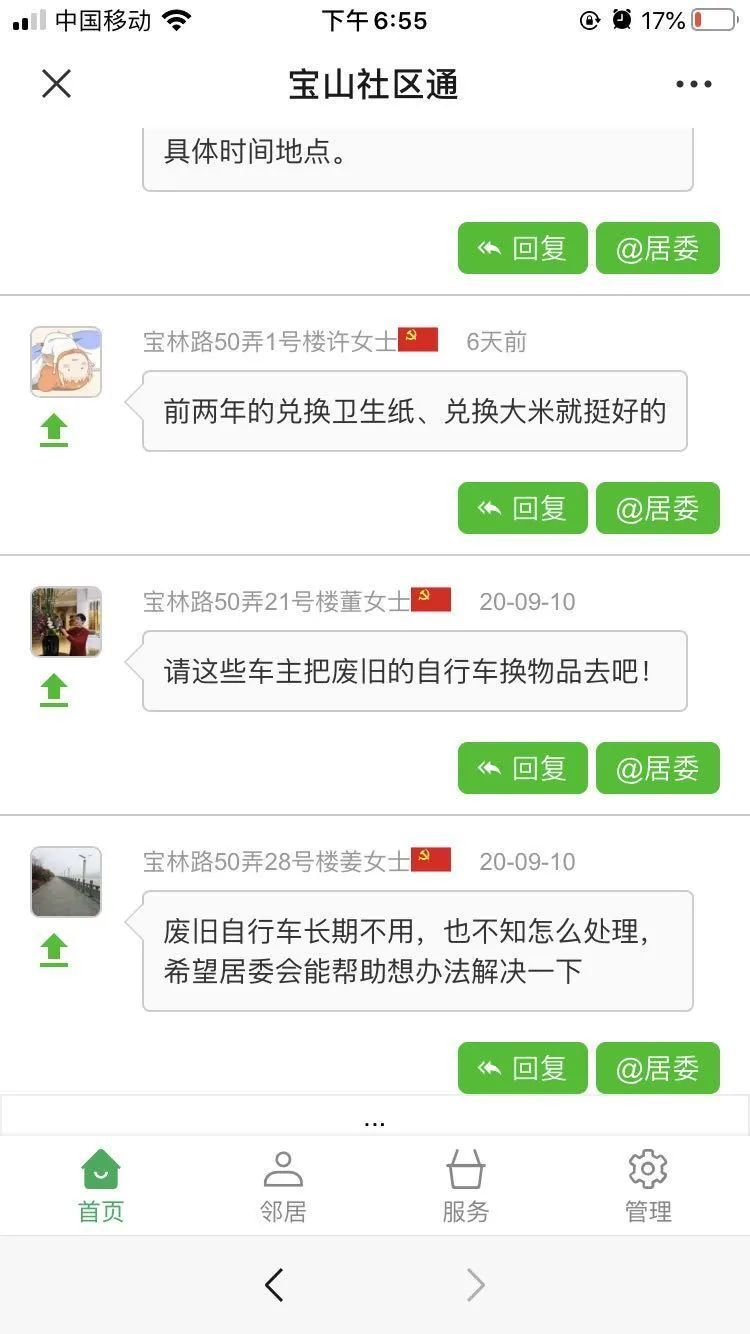
Task: Switch to the 首页 tab
Action: [101, 1186]
